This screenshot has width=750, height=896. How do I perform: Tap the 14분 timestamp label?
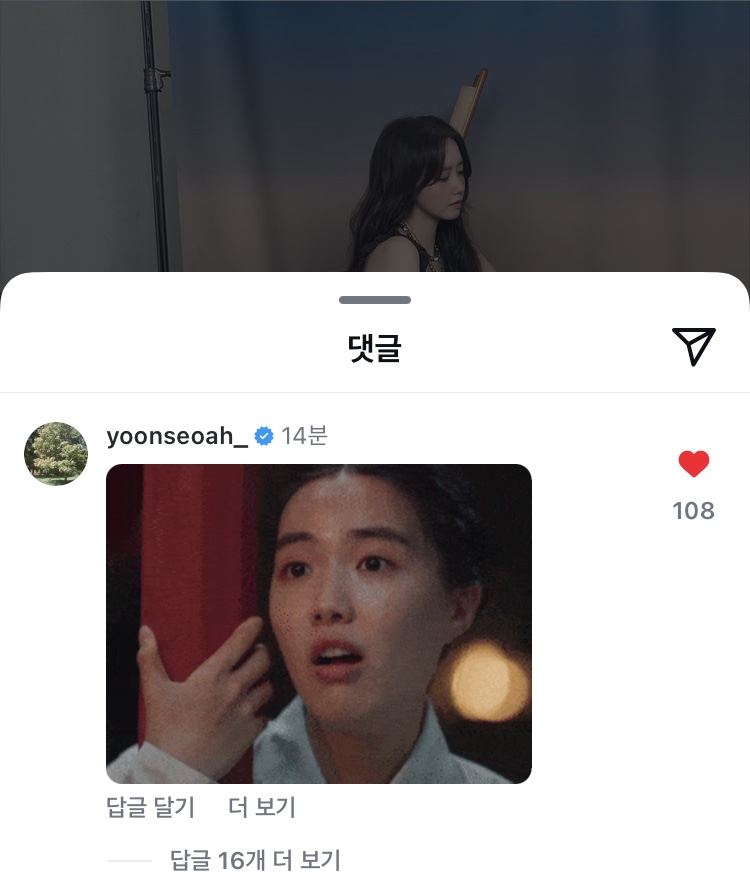tap(305, 434)
